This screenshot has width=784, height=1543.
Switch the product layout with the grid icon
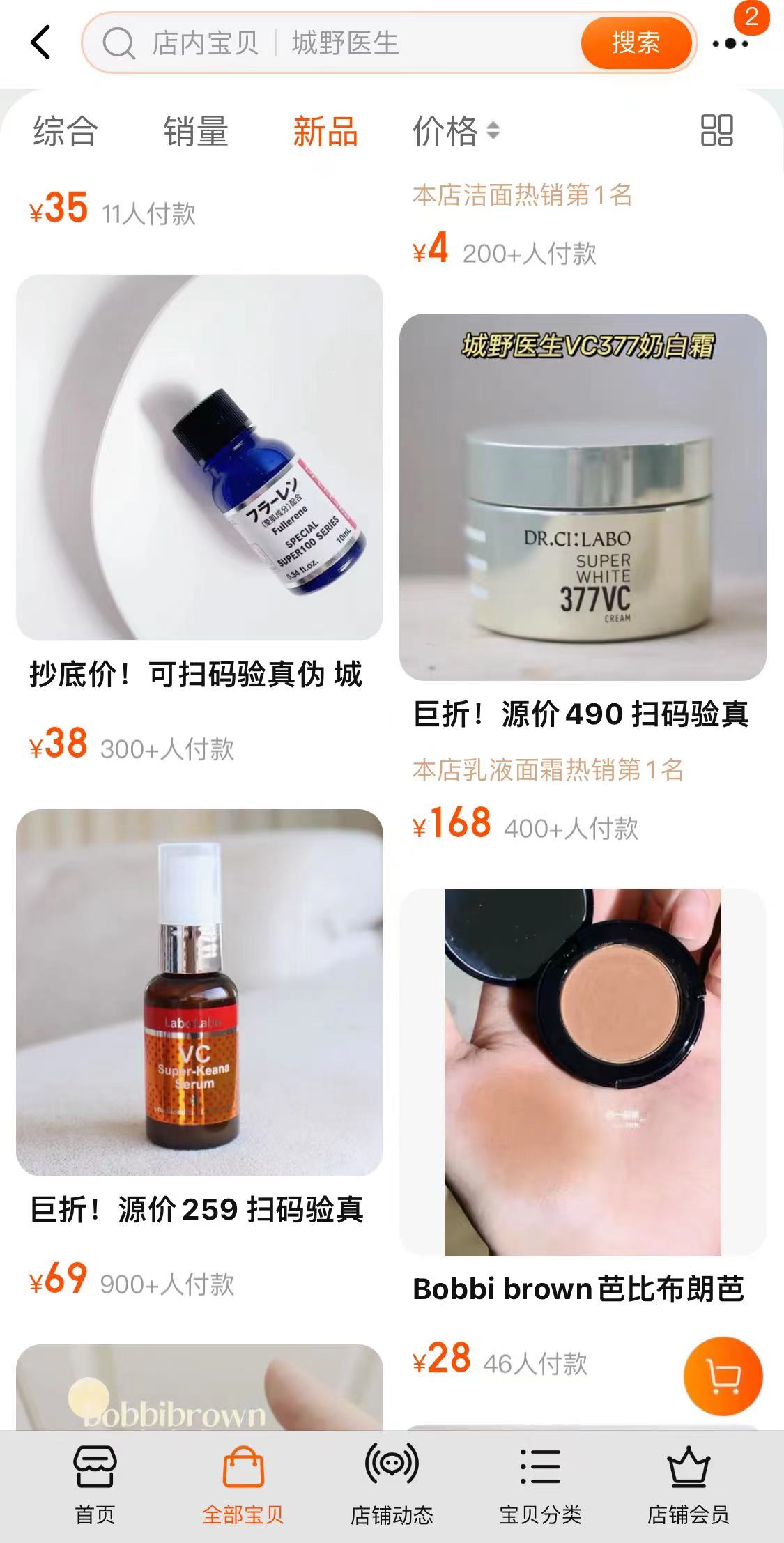point(716,130)
